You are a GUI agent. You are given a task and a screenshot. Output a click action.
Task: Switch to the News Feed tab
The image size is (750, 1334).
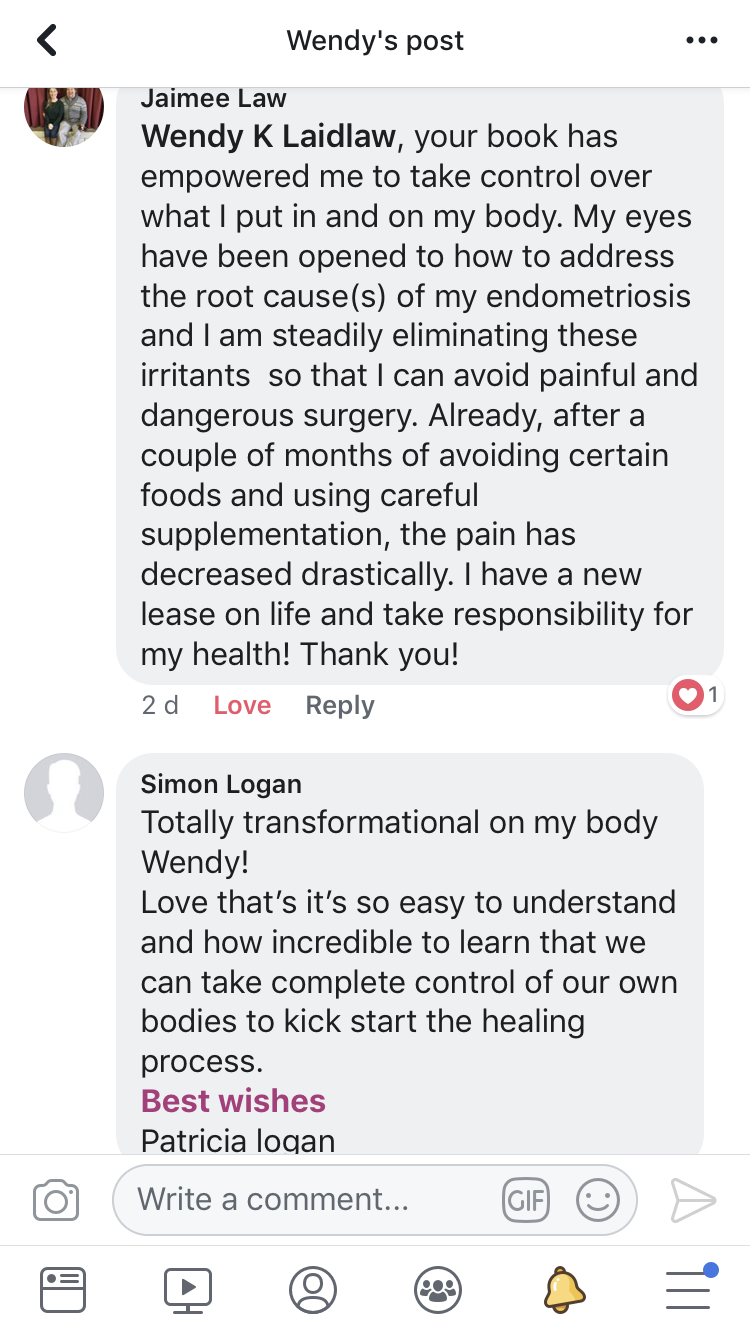coord(63,1289)
